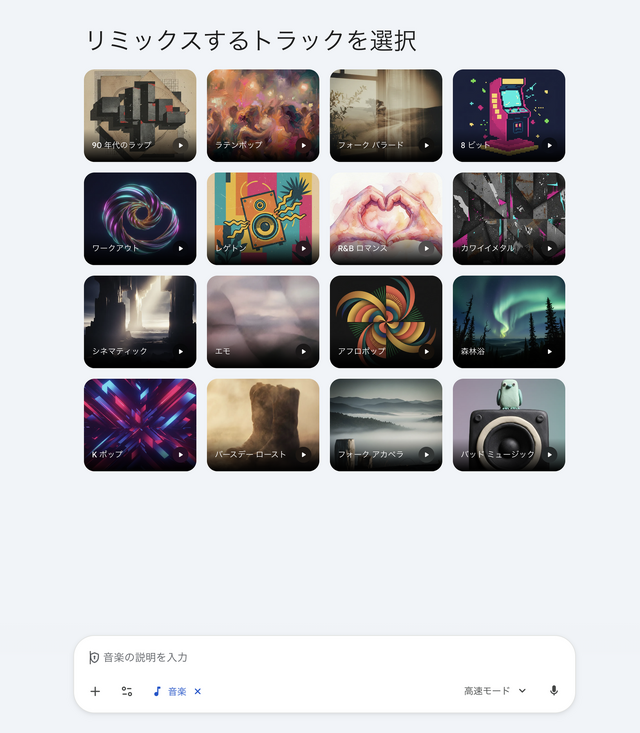Viewport: 640px width, 733px height.
Task: Open the カワイイメタル track
Action: tap(508, 217)
